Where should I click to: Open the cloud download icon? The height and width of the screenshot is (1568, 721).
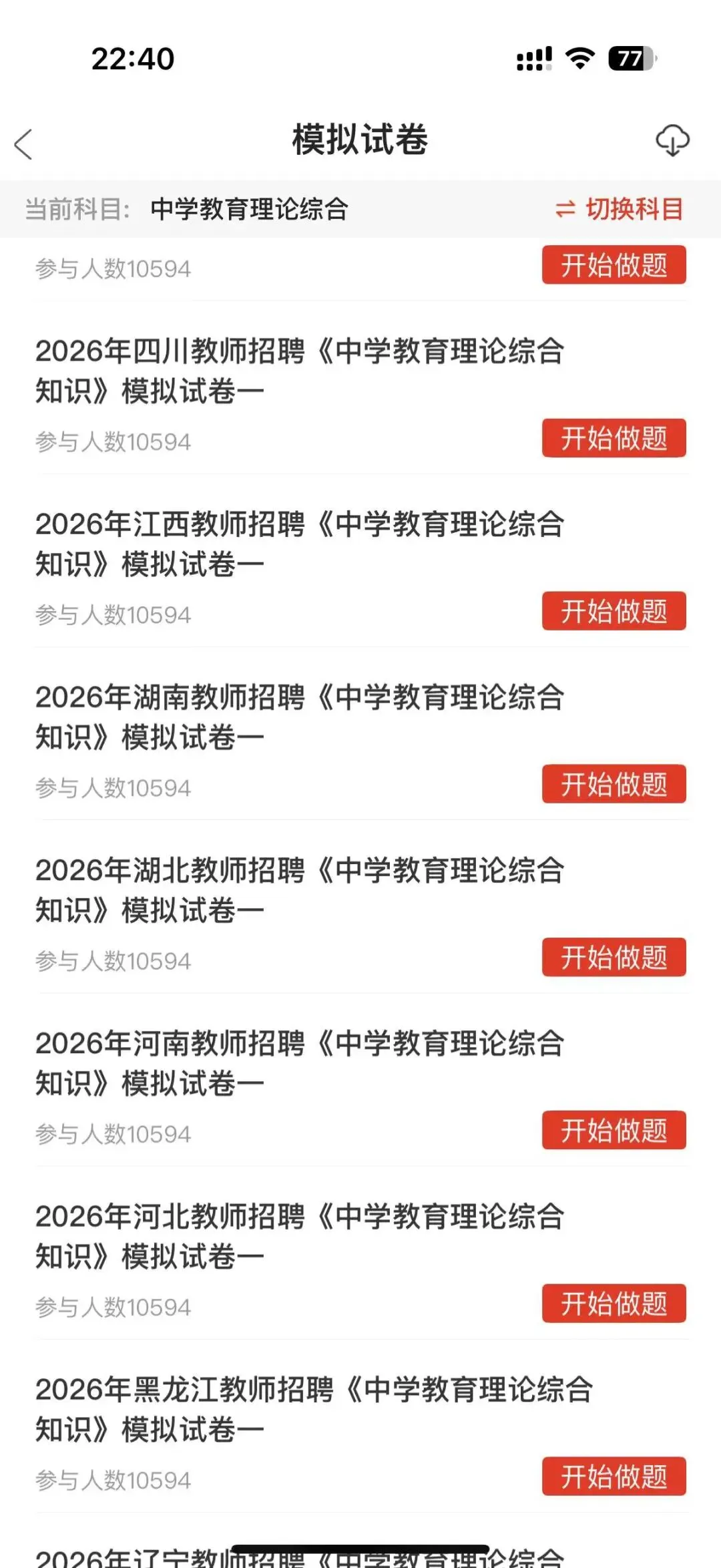tap(672, 140)
